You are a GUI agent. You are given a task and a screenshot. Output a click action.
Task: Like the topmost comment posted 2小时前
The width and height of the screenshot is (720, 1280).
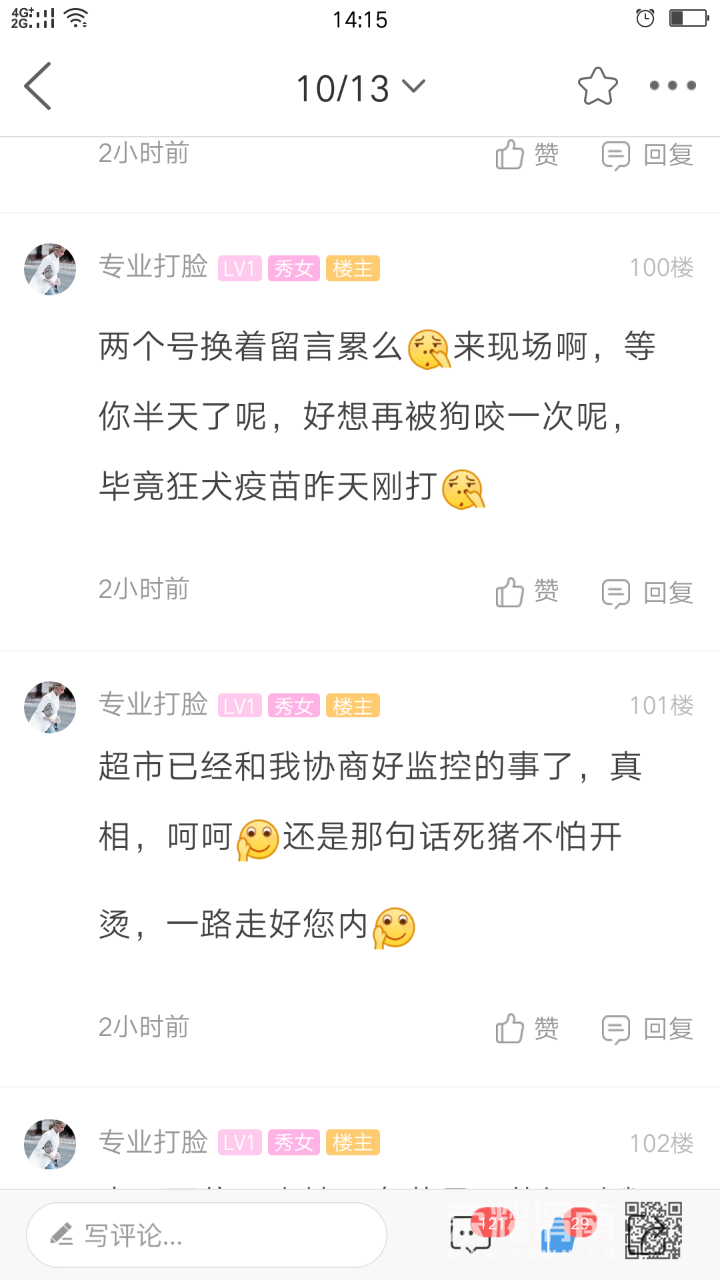coord(527,155)
